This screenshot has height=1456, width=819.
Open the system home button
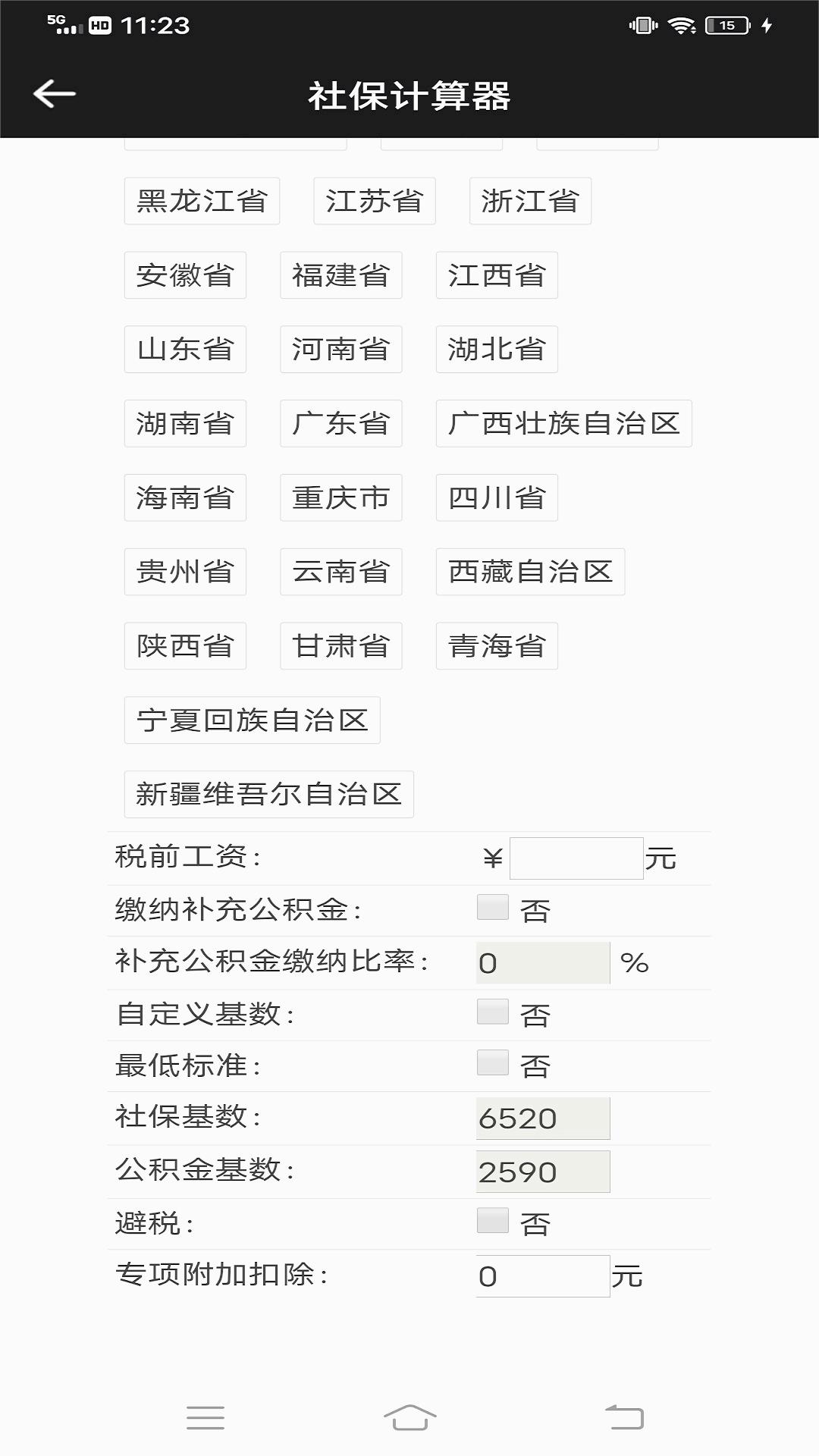click(409, 1417)
